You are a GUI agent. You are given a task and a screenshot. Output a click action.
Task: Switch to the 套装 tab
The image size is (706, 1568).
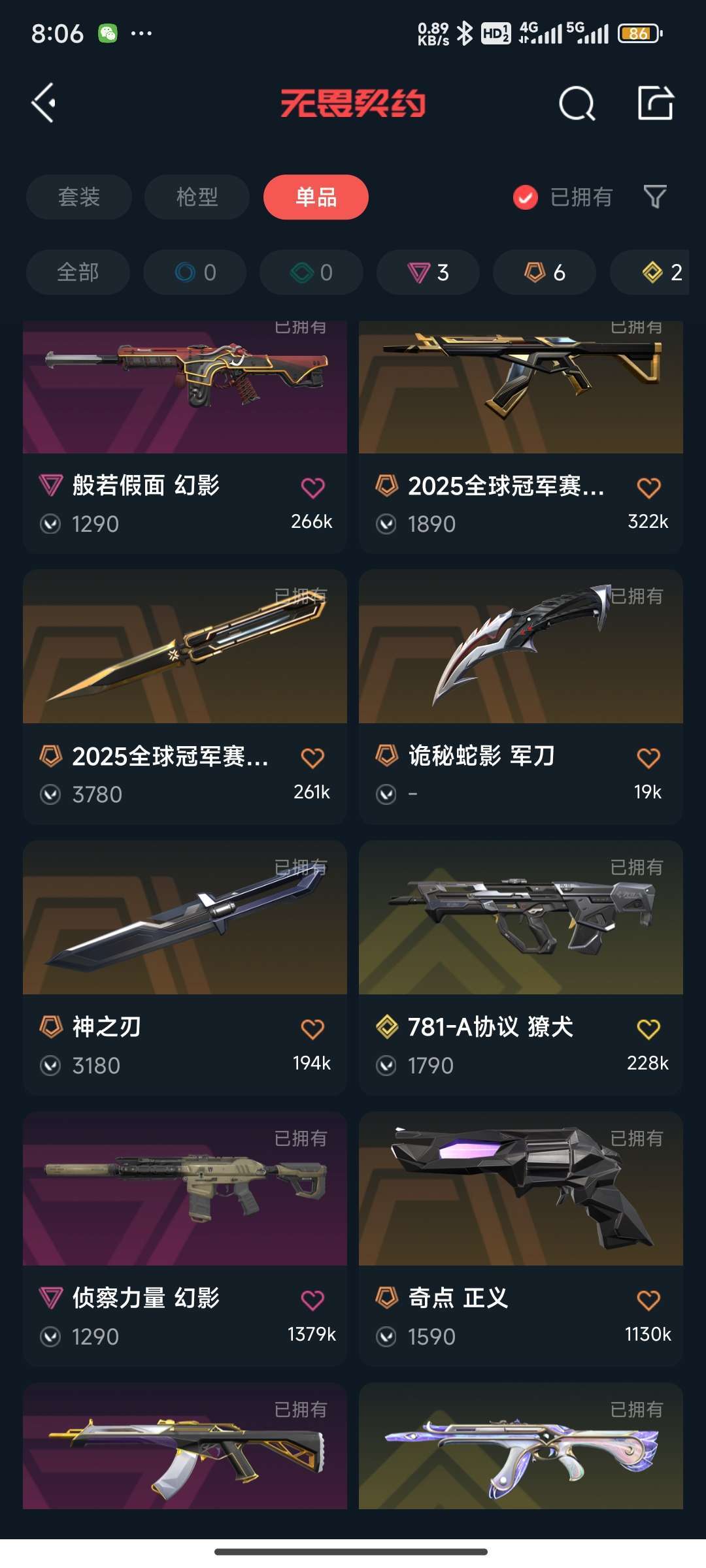(78, 197)
